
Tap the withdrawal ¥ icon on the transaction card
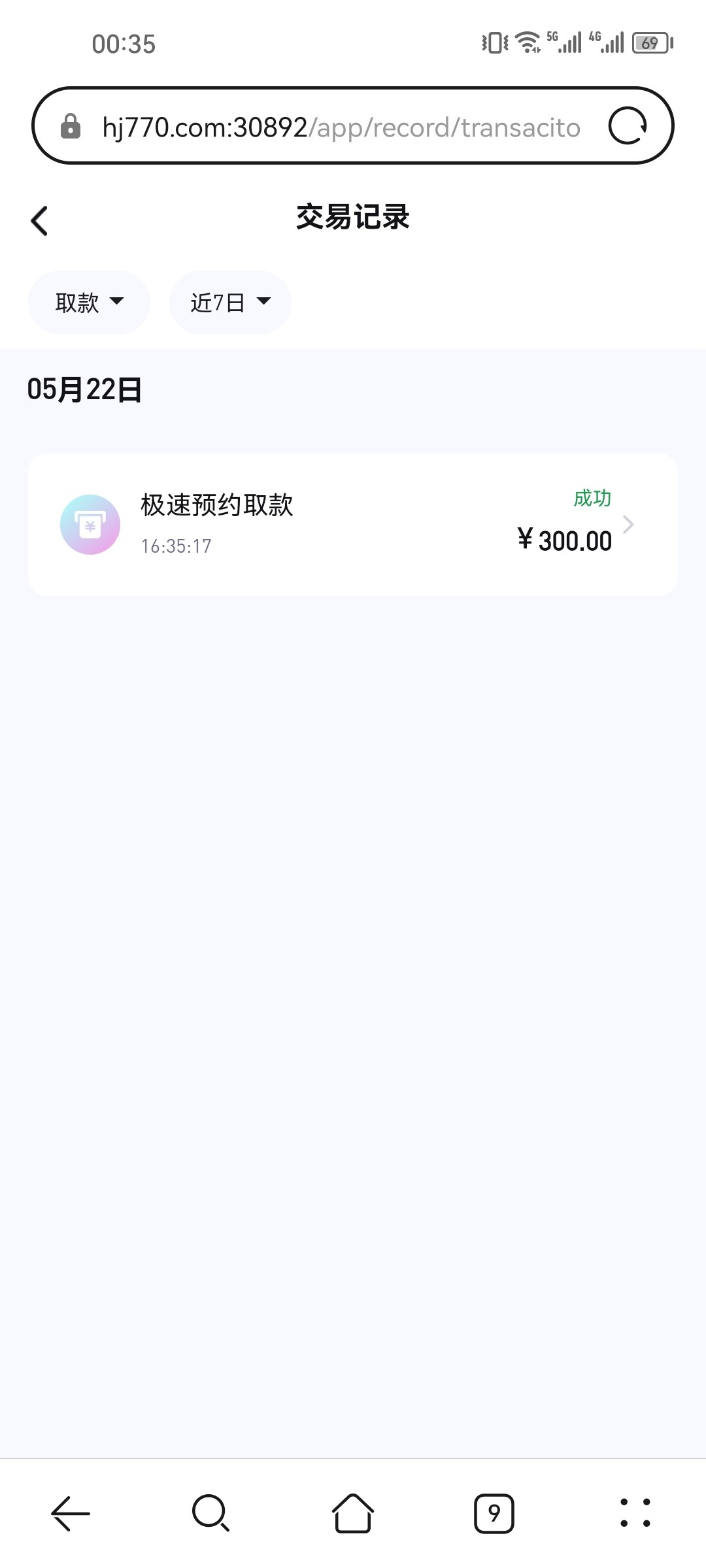tap(90, 524)
